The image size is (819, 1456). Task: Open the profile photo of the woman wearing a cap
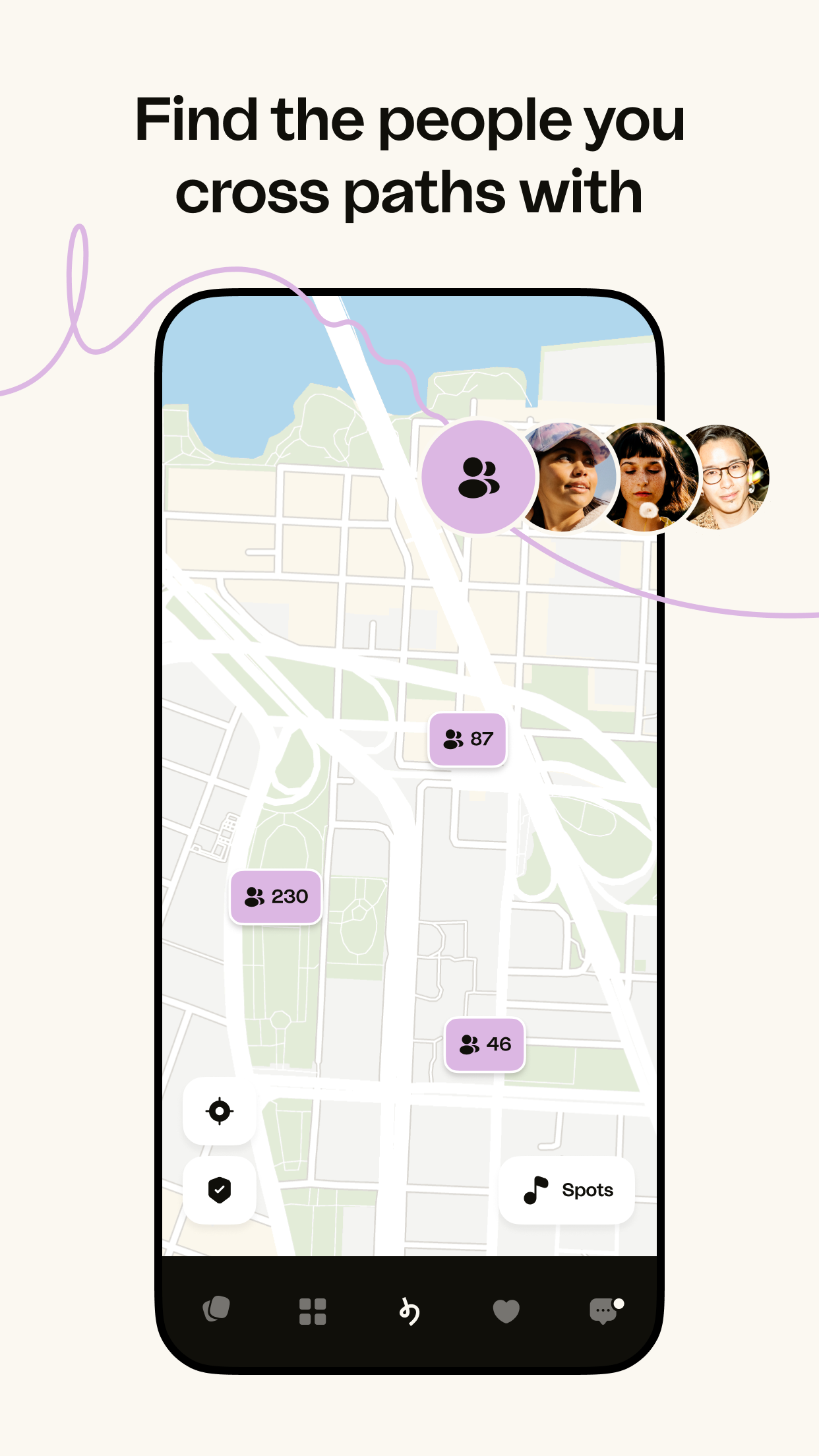click(x=568, y=477)
